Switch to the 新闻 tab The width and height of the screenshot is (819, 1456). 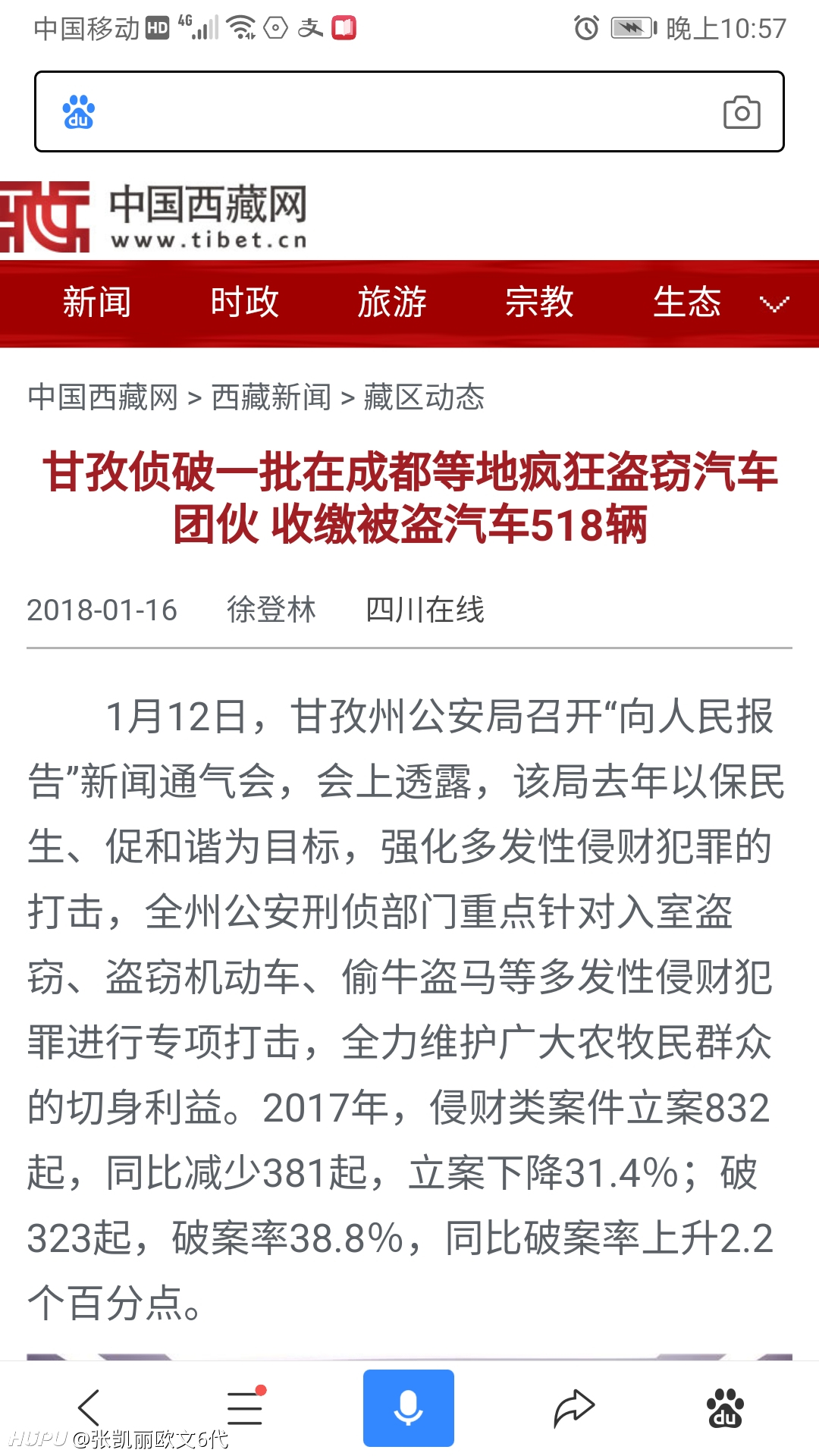[x=96, y=302]
